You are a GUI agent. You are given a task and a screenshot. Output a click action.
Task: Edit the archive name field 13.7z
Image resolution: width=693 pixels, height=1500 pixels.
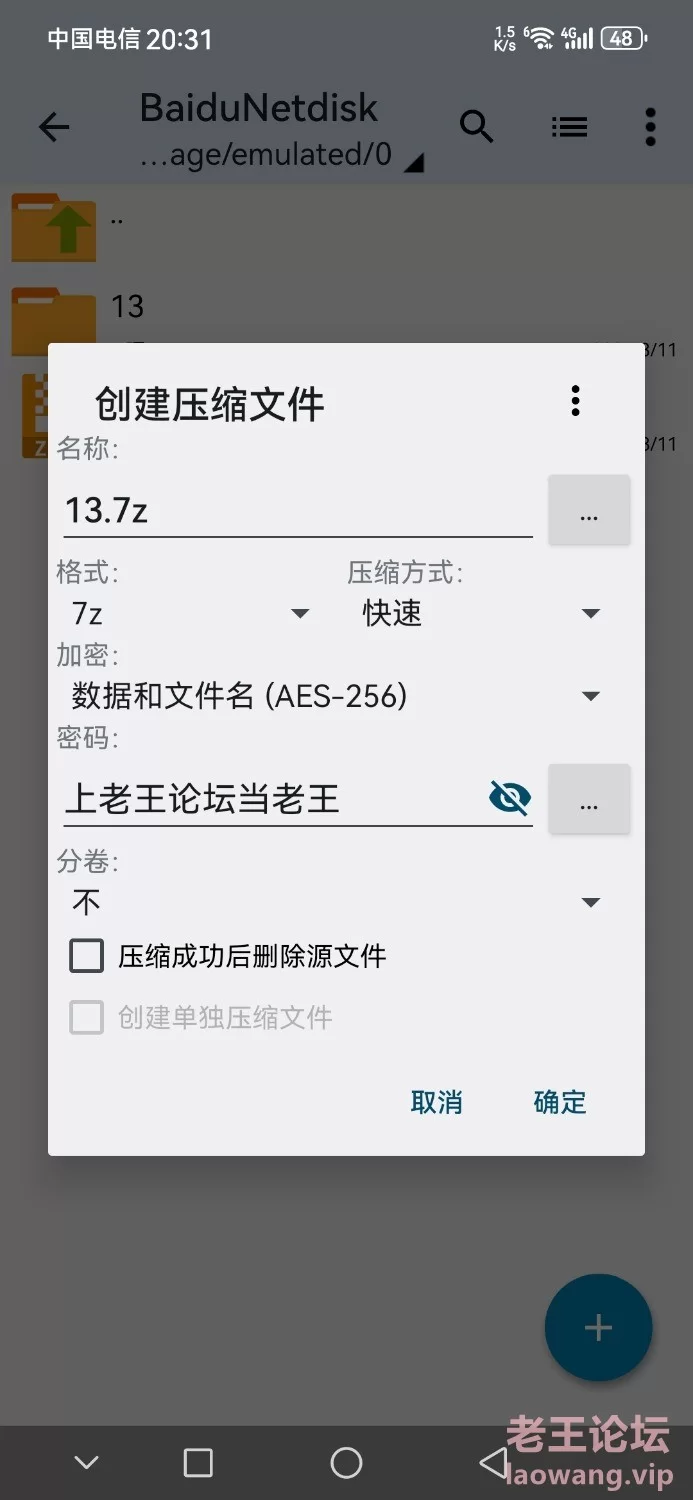click(x=298, y=510)
